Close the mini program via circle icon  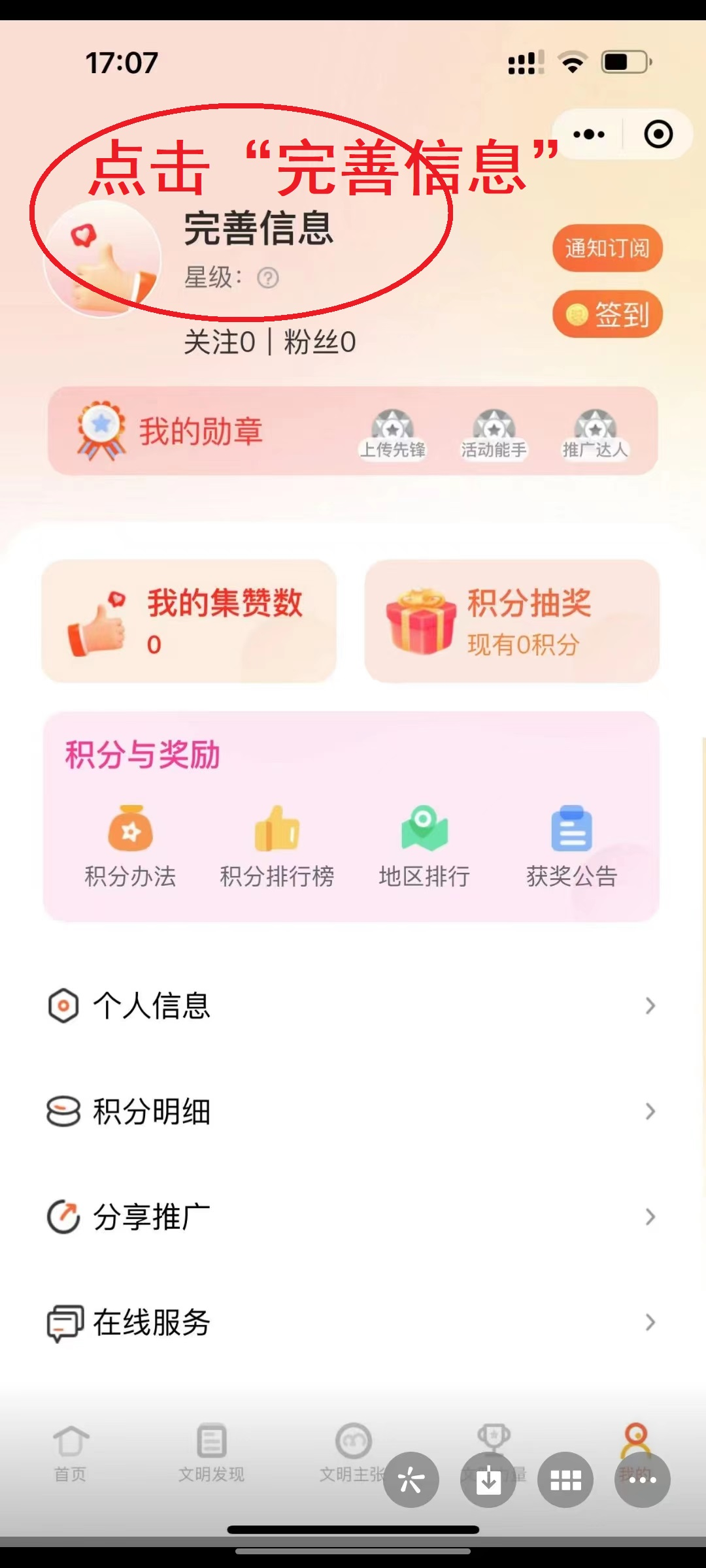[658, 135]
